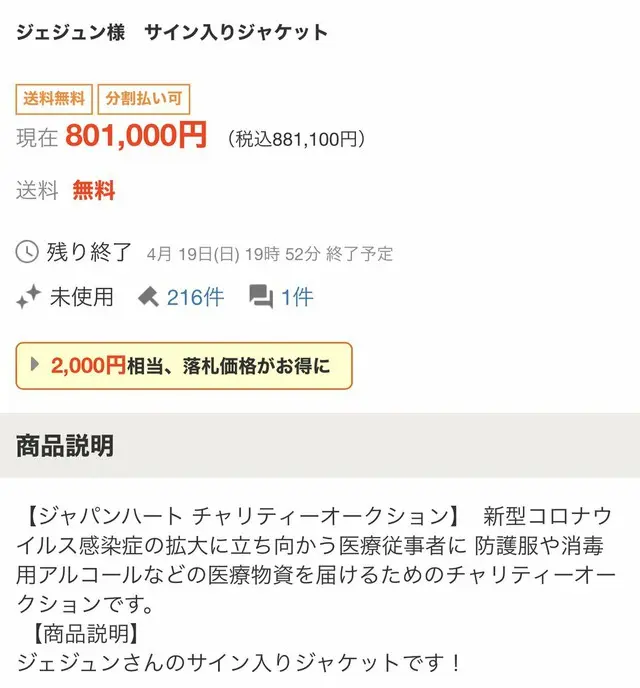Open the 216件 bid history link

click(195, 297)
